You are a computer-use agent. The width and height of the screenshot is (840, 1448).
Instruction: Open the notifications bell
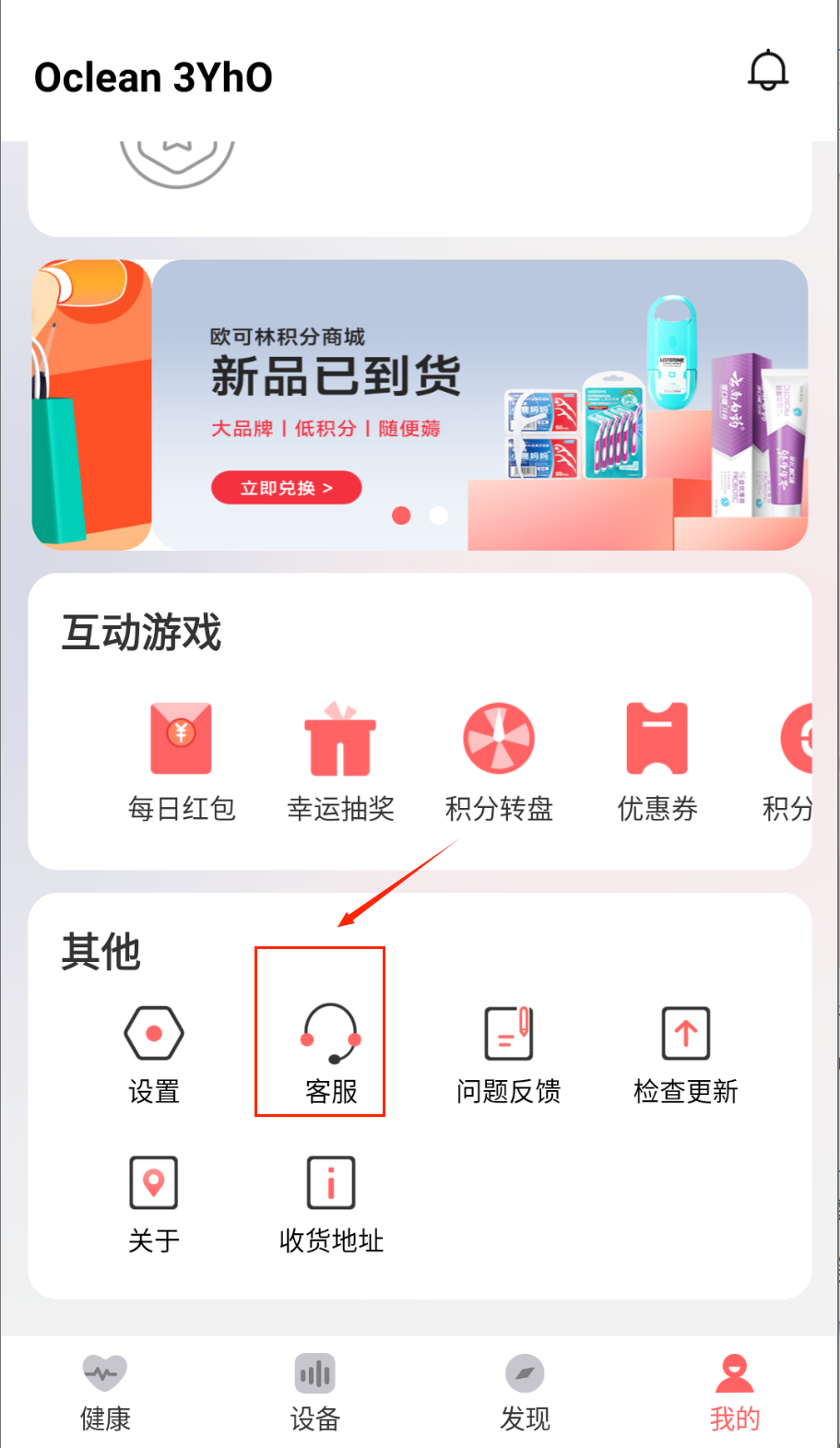click(767, 71)
